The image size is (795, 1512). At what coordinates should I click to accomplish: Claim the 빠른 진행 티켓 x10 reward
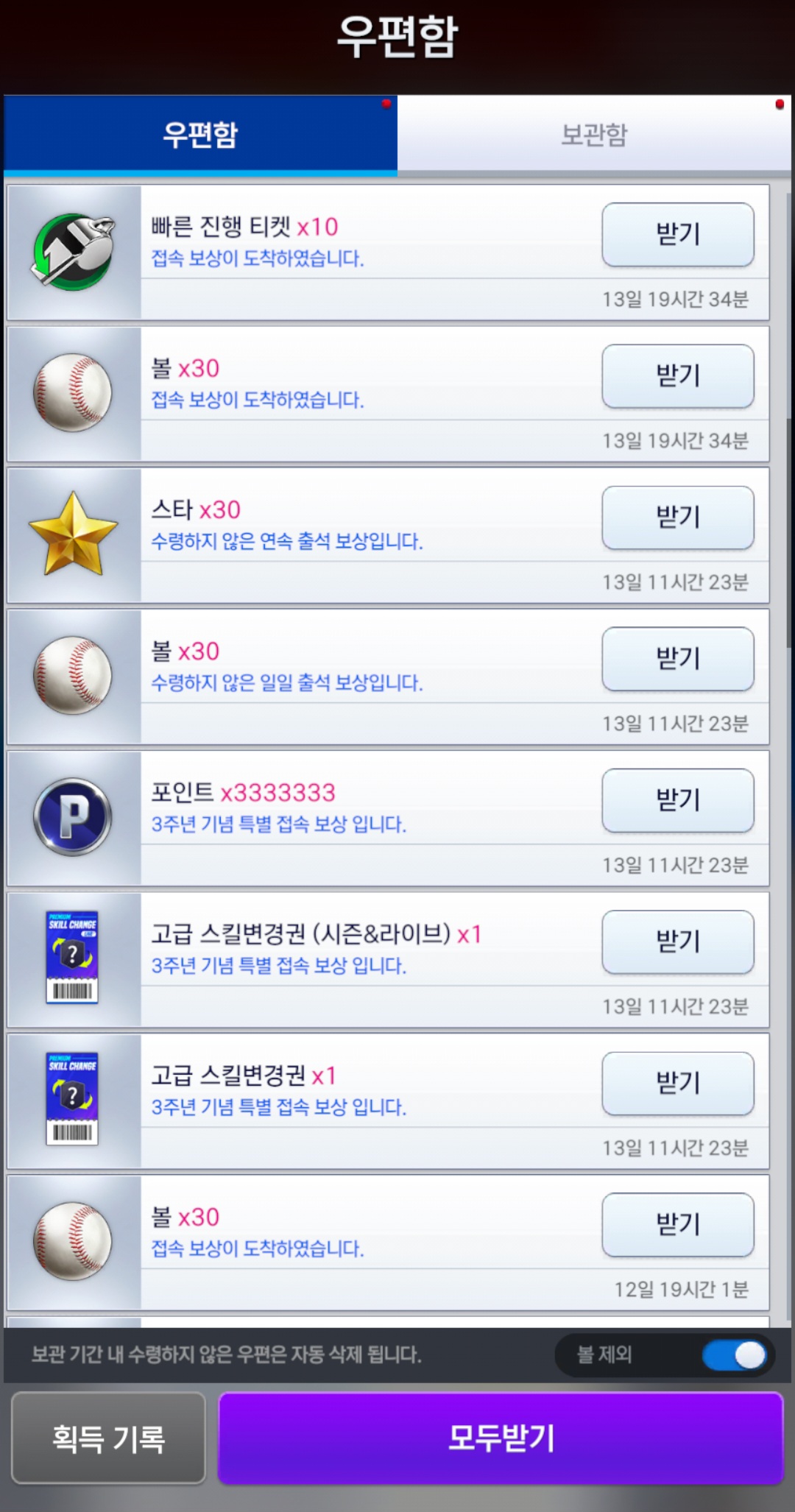pyautogui.click(x=677, y=235)
